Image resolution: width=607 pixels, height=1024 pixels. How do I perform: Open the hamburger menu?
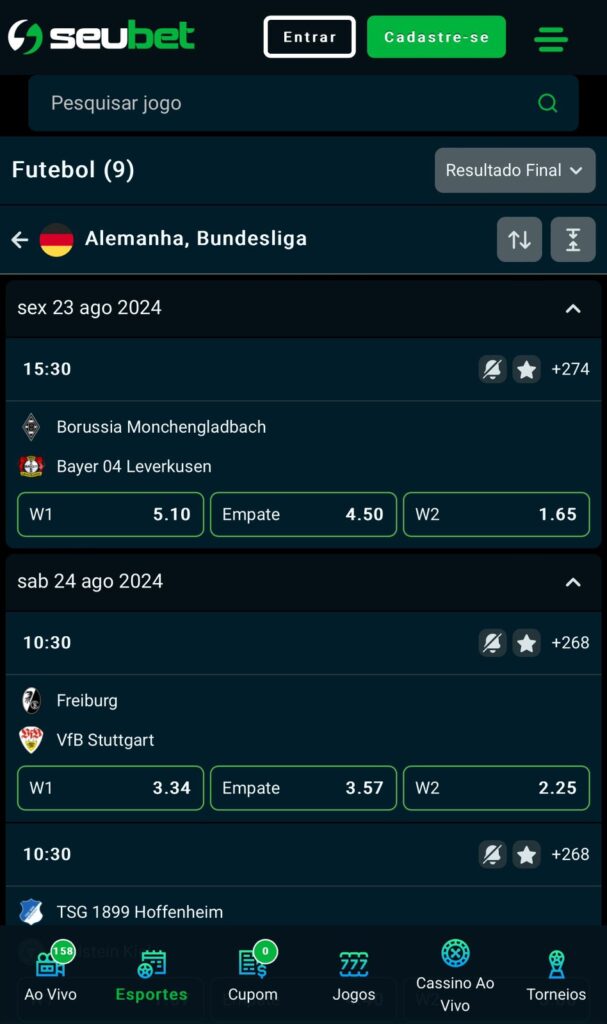click(x=550, y=38)
